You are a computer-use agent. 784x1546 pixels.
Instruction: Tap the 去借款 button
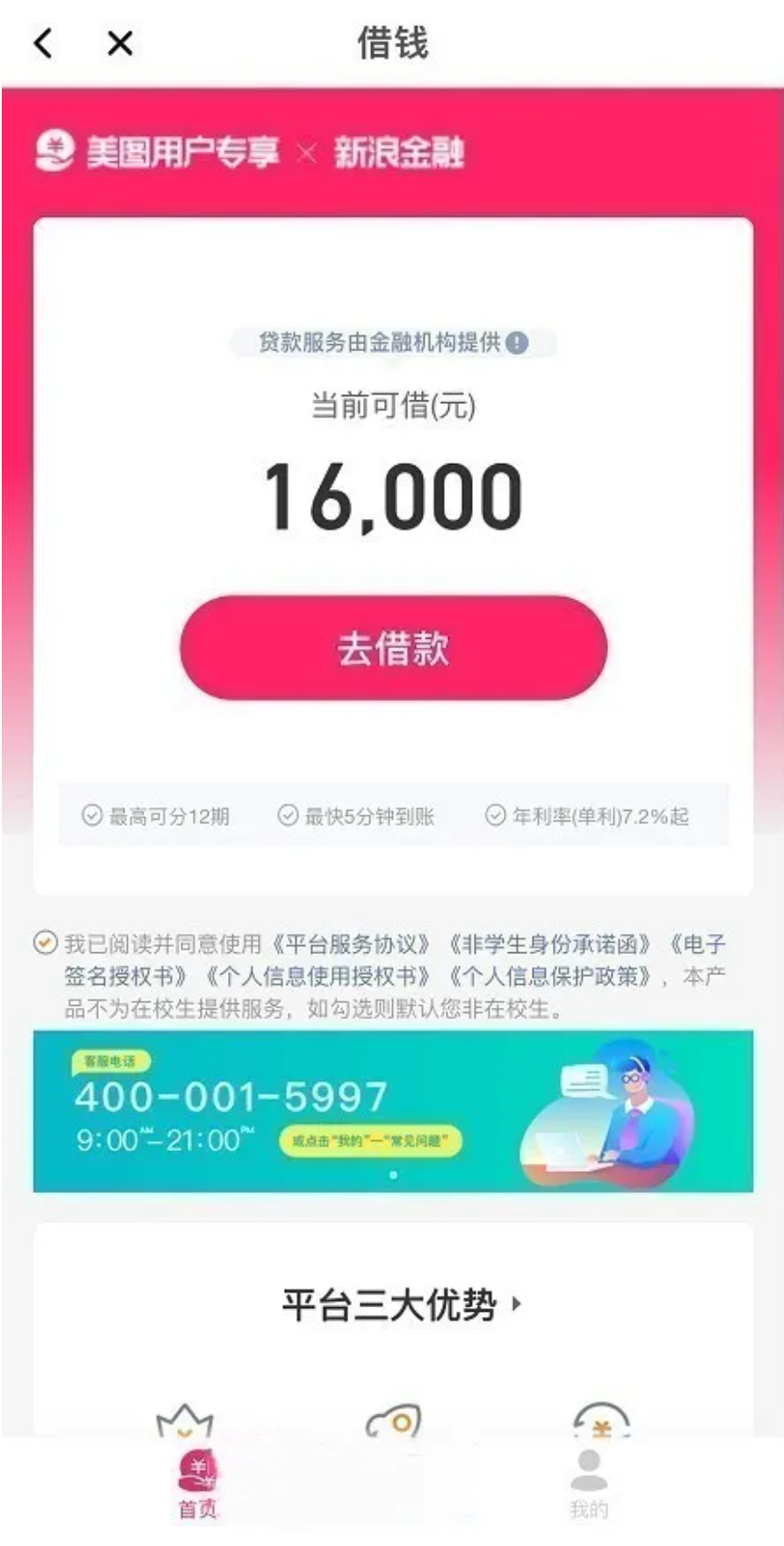pyautogui.click(x=393, y=648)
